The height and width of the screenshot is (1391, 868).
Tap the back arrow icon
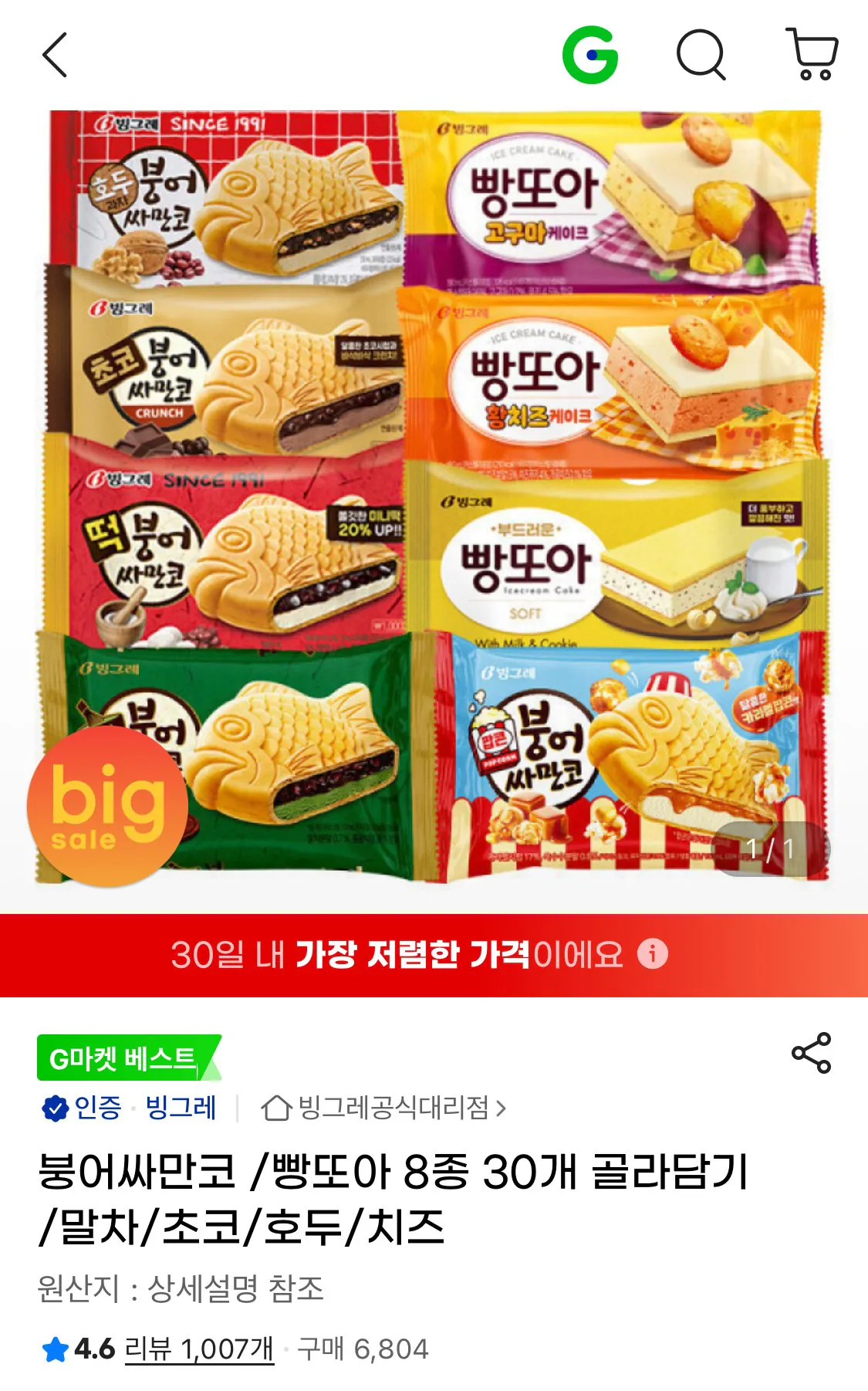click(55, 56)
